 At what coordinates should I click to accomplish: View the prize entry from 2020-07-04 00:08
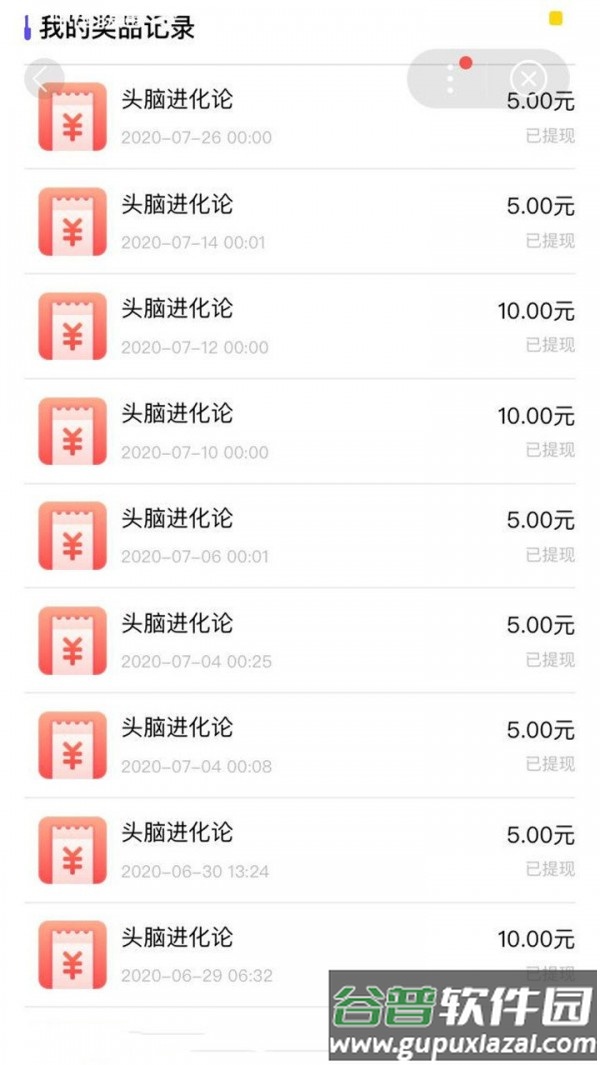[x=300, y=745]
